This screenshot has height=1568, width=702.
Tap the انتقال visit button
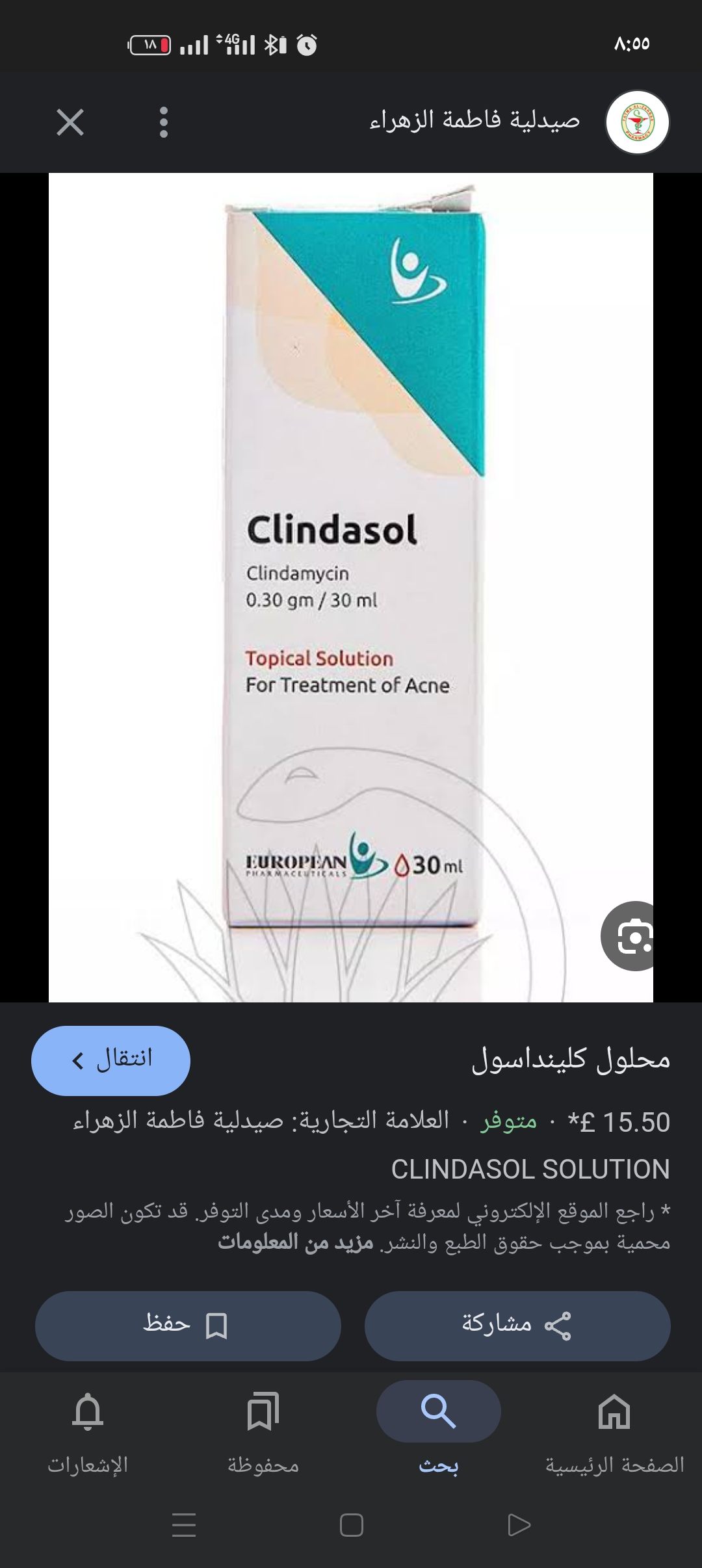pos(110,1060)
